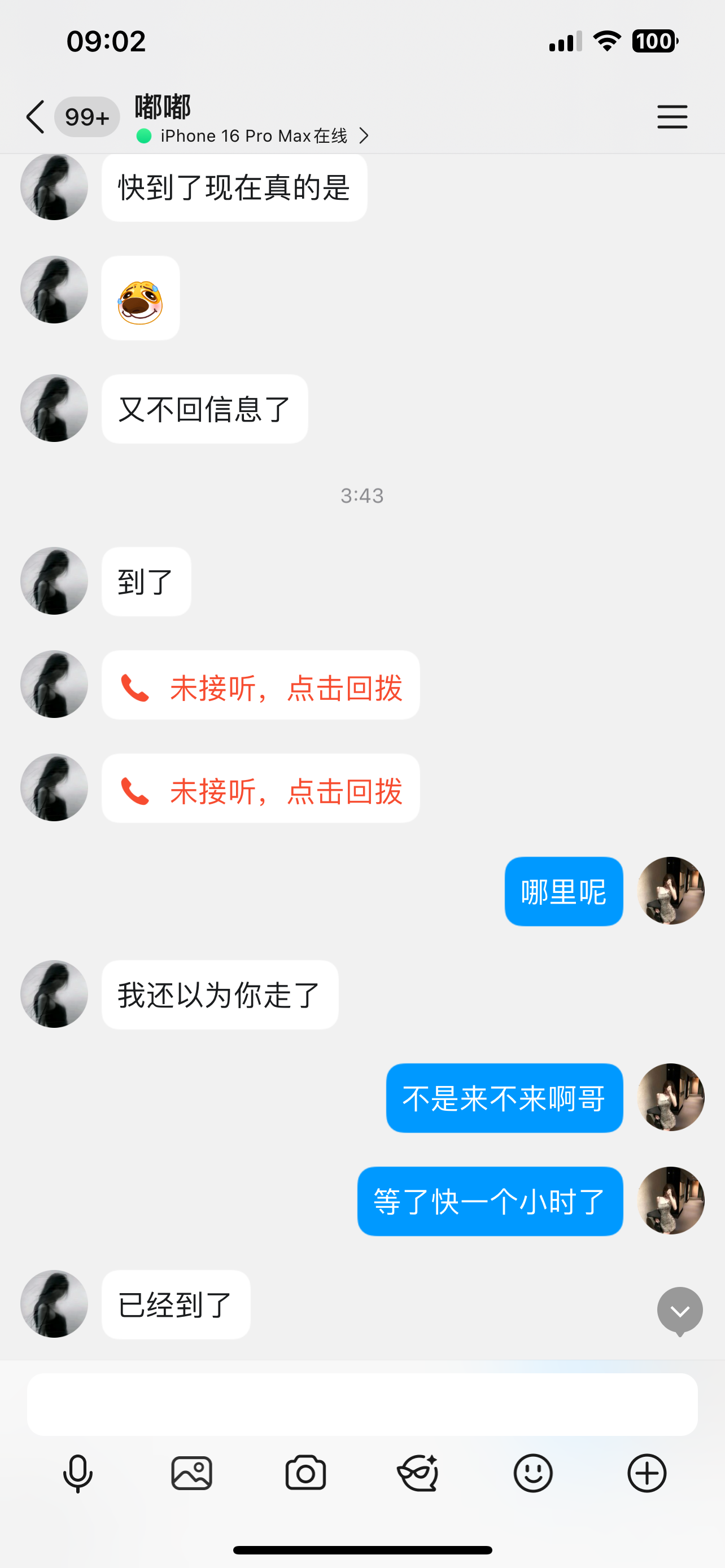Tap the 已经到了 message bubble
The image size is (725, 1568).
coord(175,1306)
